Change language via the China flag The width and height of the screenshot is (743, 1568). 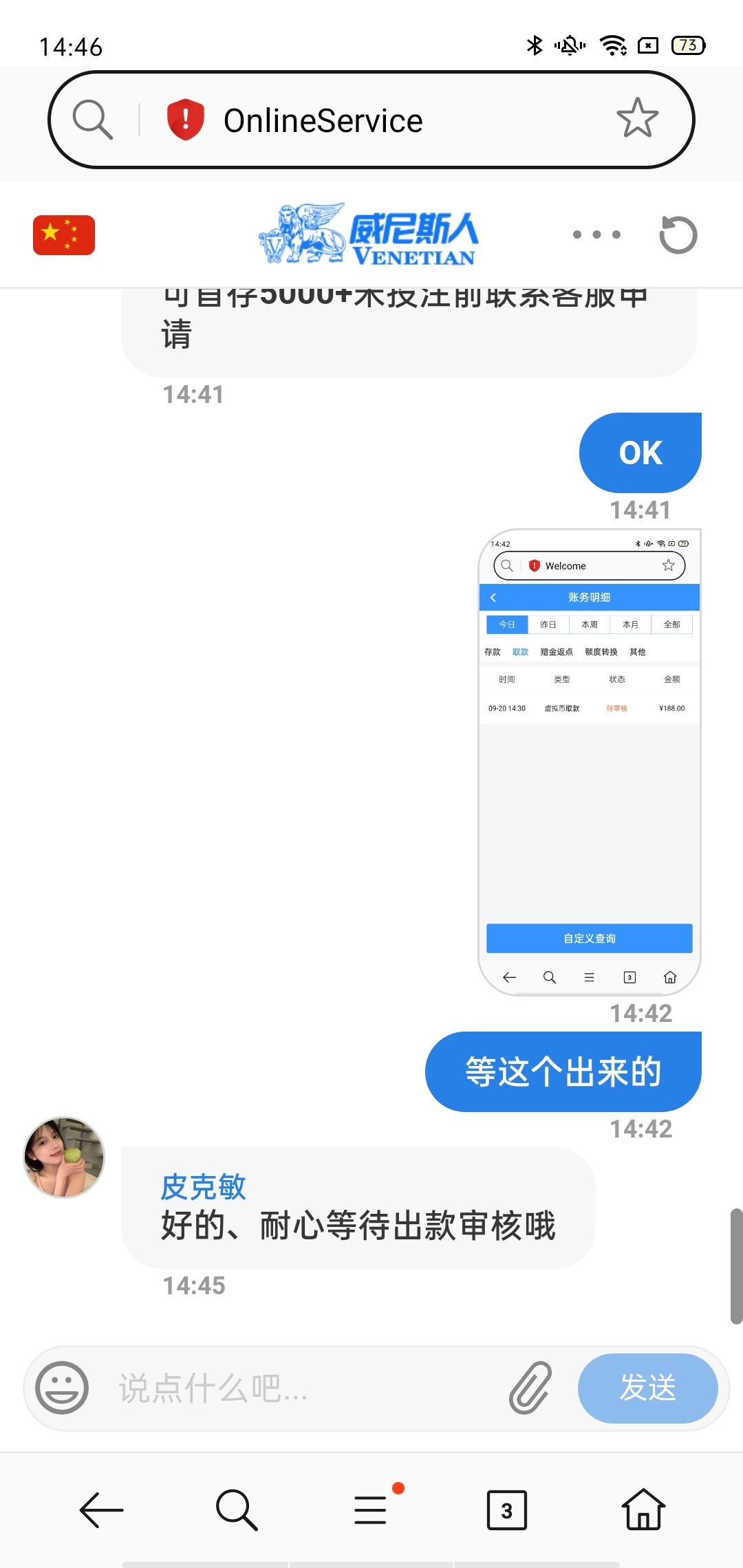pos(64,235)
